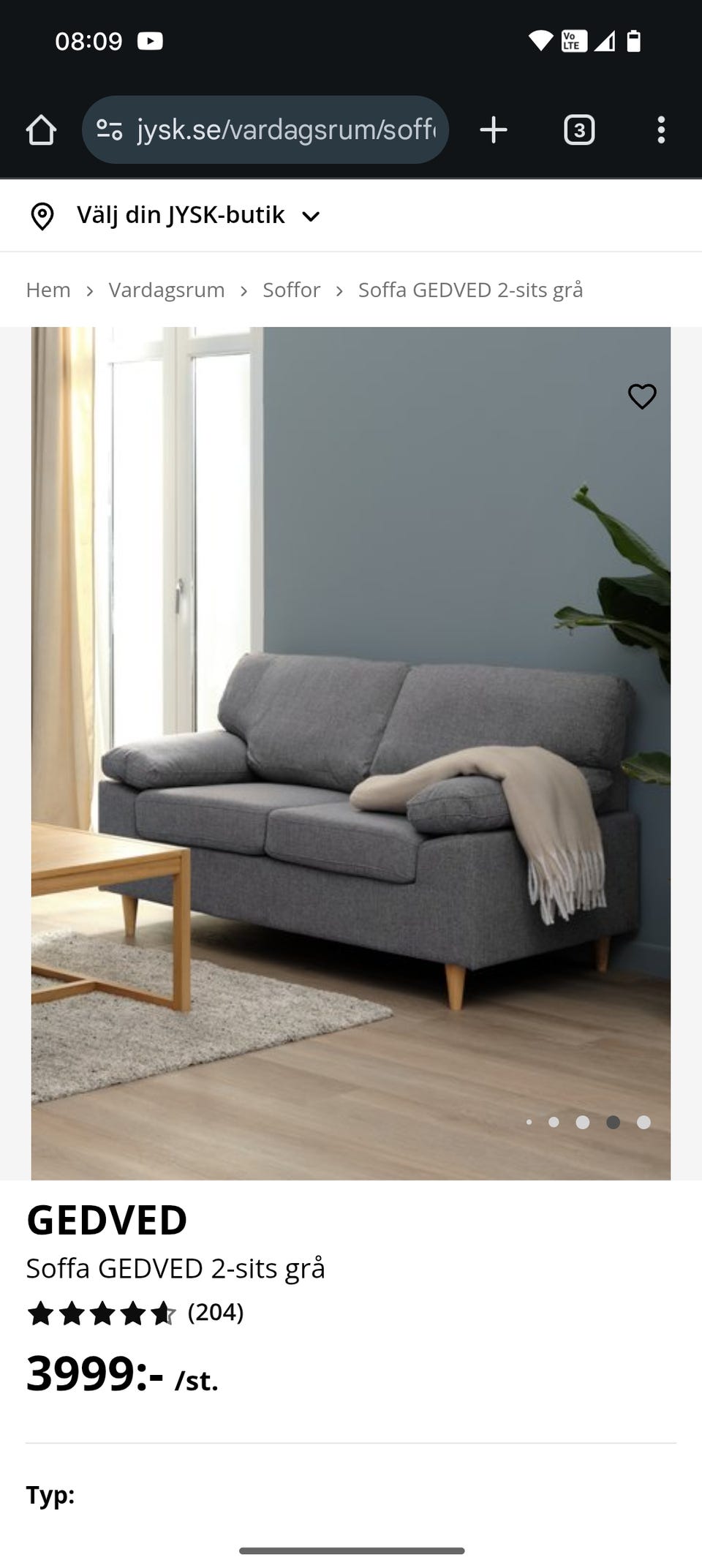Expand the 'Välj din JYSK-butik' store selector
This screenshot has width=702, height=1568.
tap(180, 215)
